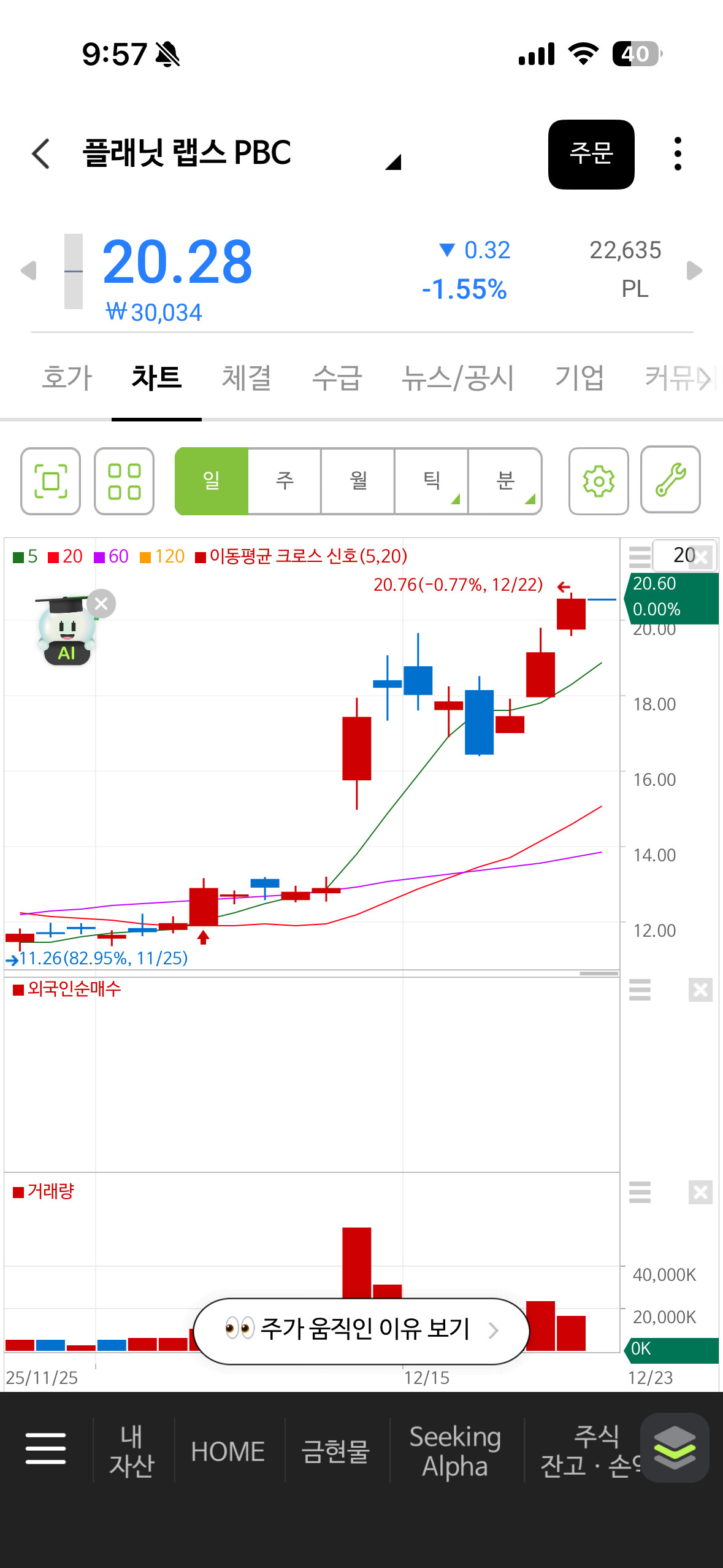This screenshot has height=1568, width=723.
Task: Open the 체결 tab
Action: [x=247, y=377]
